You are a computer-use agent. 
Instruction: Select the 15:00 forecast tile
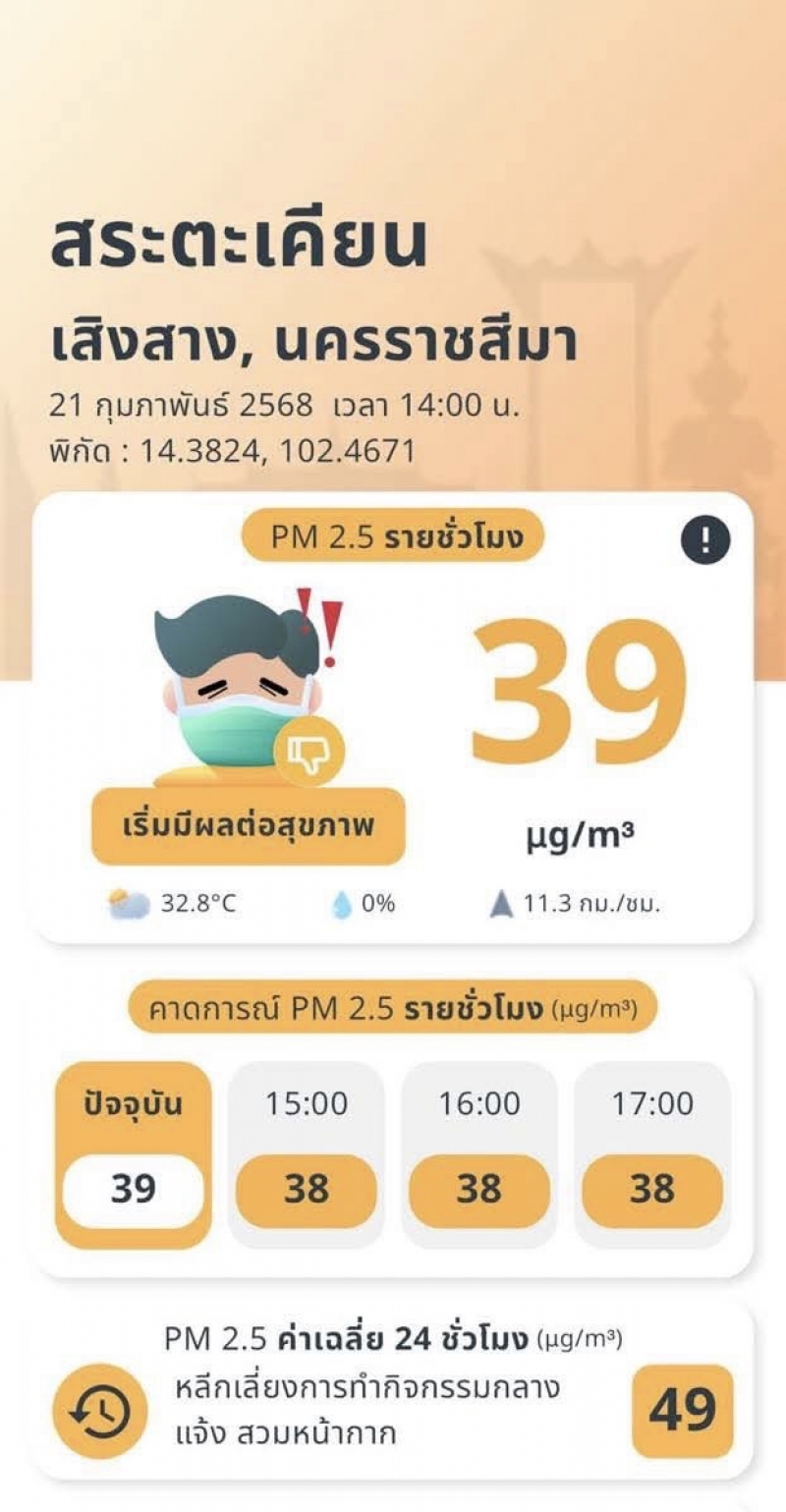306,1154
